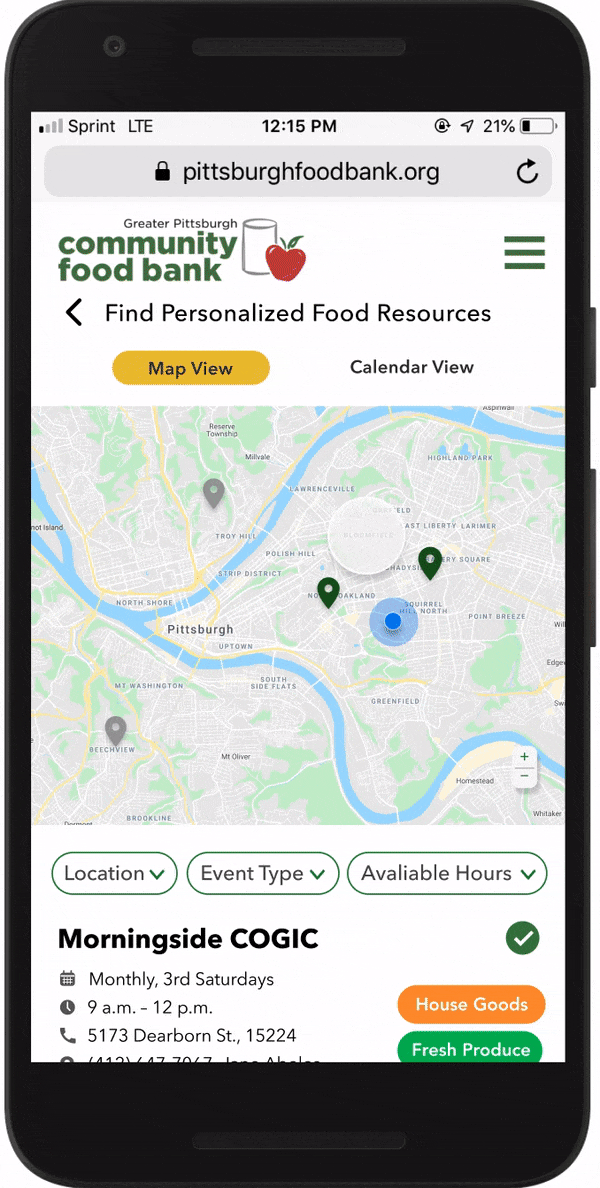Image resolution: width=600 pixels, height=1188 pixels.
Task: Zoom in on the map
Action: click(524, 757)
